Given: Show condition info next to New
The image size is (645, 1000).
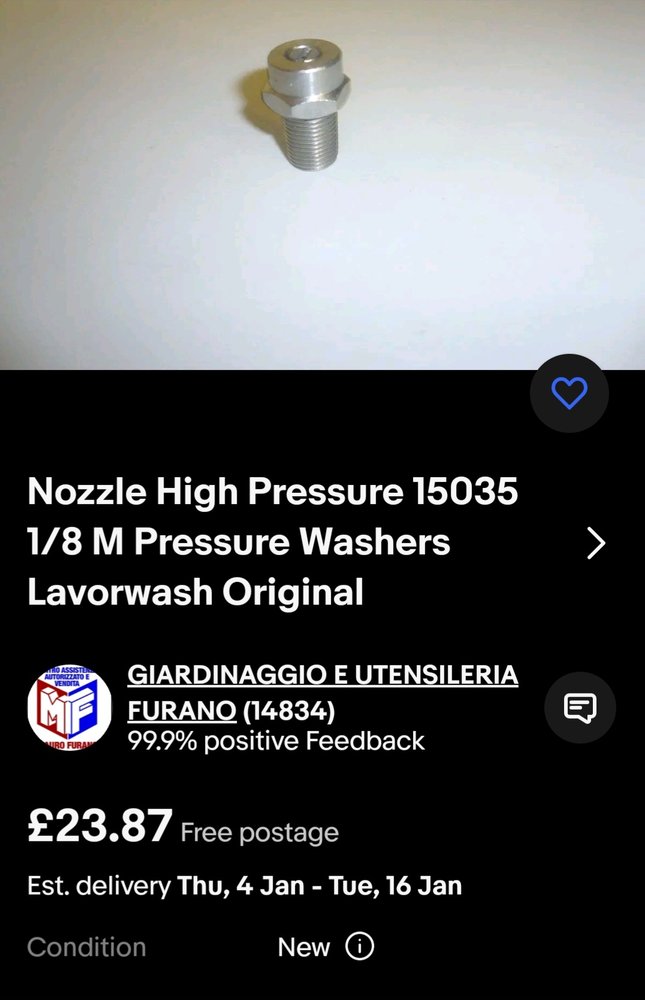Looking at the screenshot, I should (x=359, y=947).
